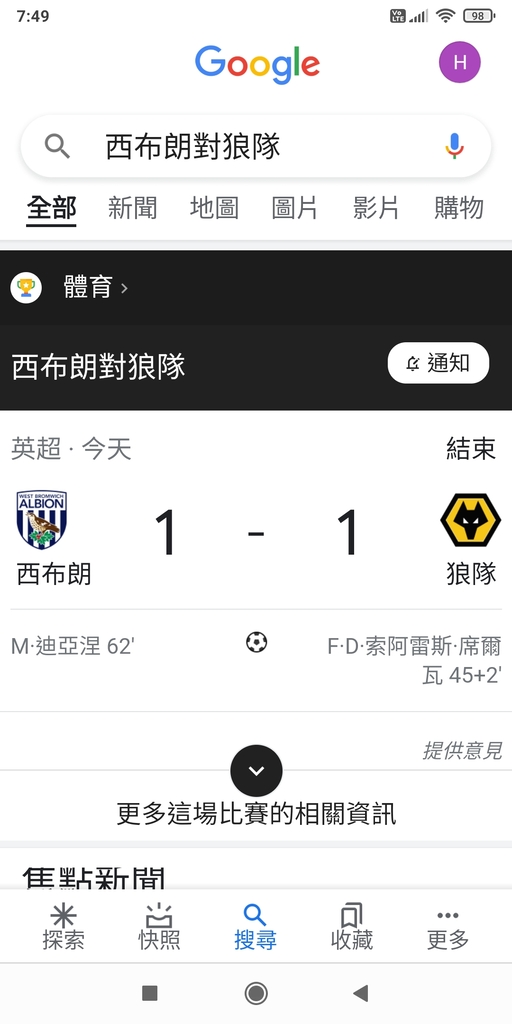512x1024 pixels.
Task: Start voice search with the microphone
Action: pyautogui.click(x=455, y=146)
